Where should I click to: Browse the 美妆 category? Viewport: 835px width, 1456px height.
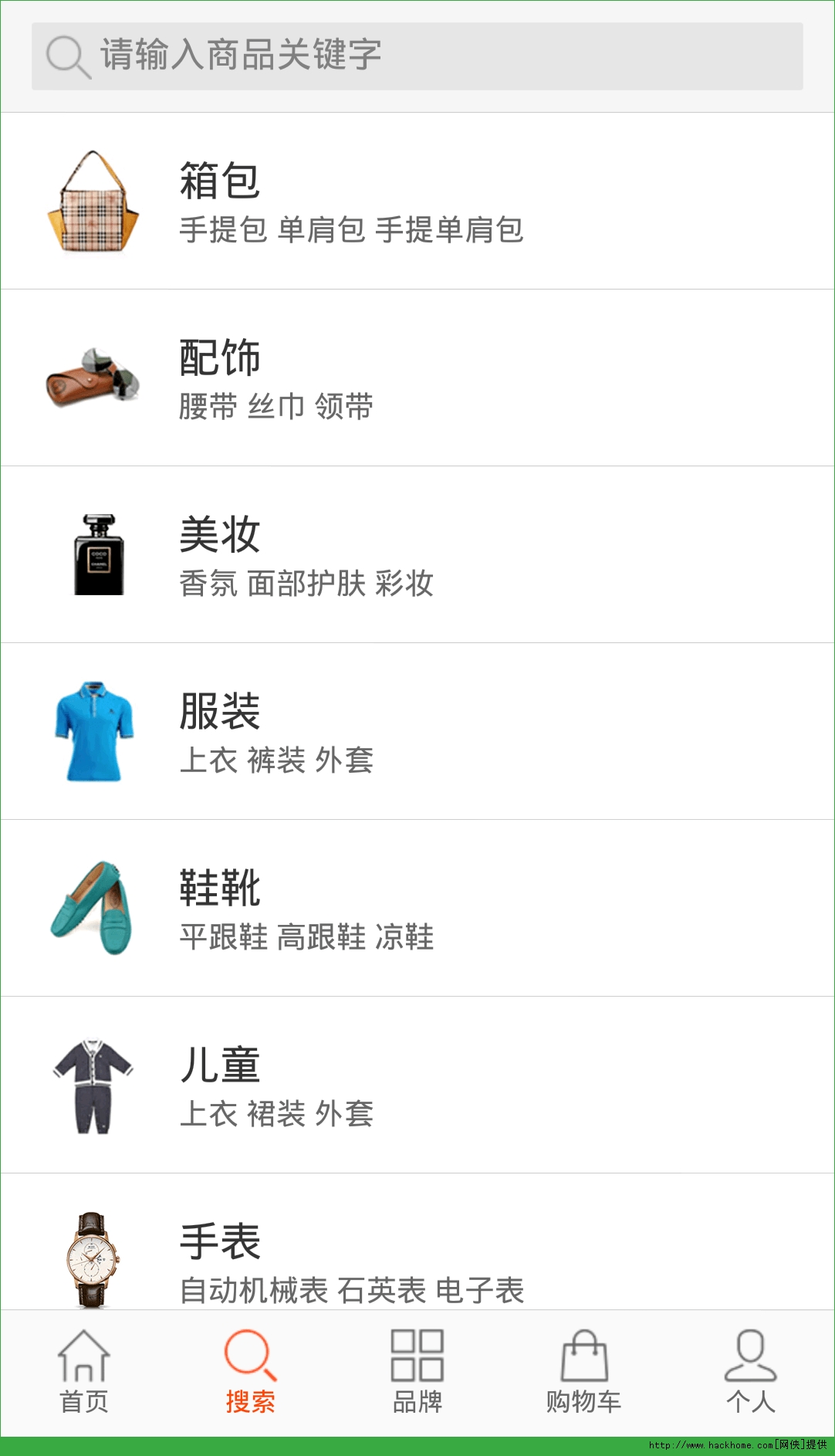click(x=417, y=554)
